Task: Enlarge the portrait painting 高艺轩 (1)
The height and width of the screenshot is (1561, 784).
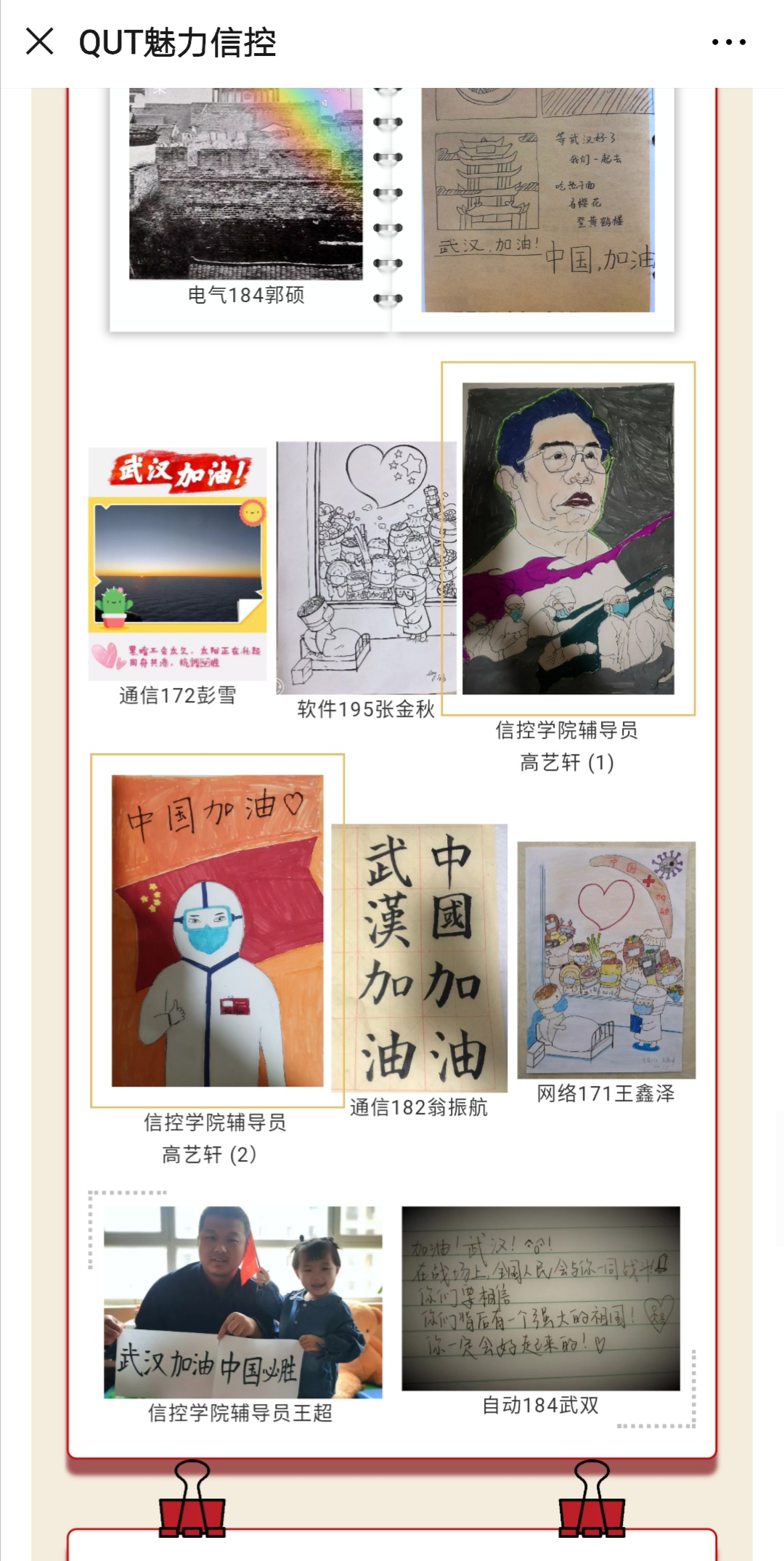Action: coord(568,538)
